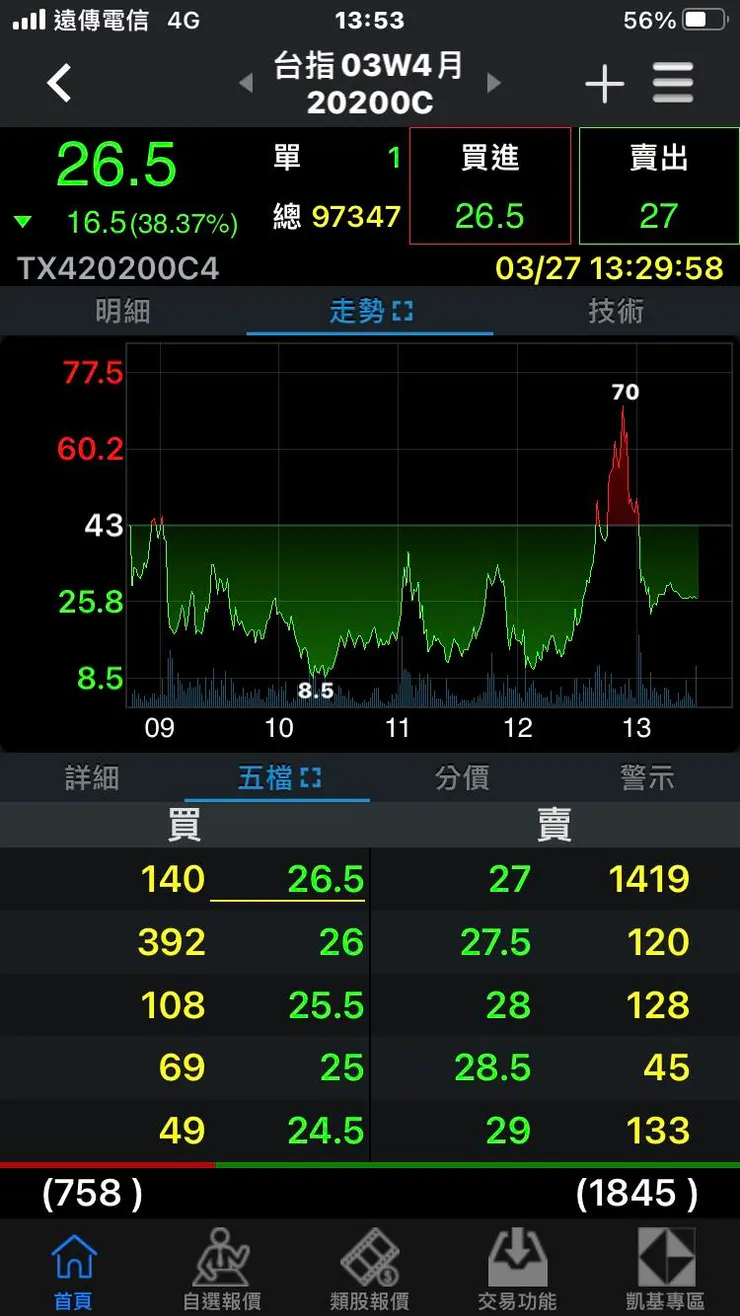Open the 技術 technical chart tab
This screenshot has height=1316, width=740.
click(616, 312)
